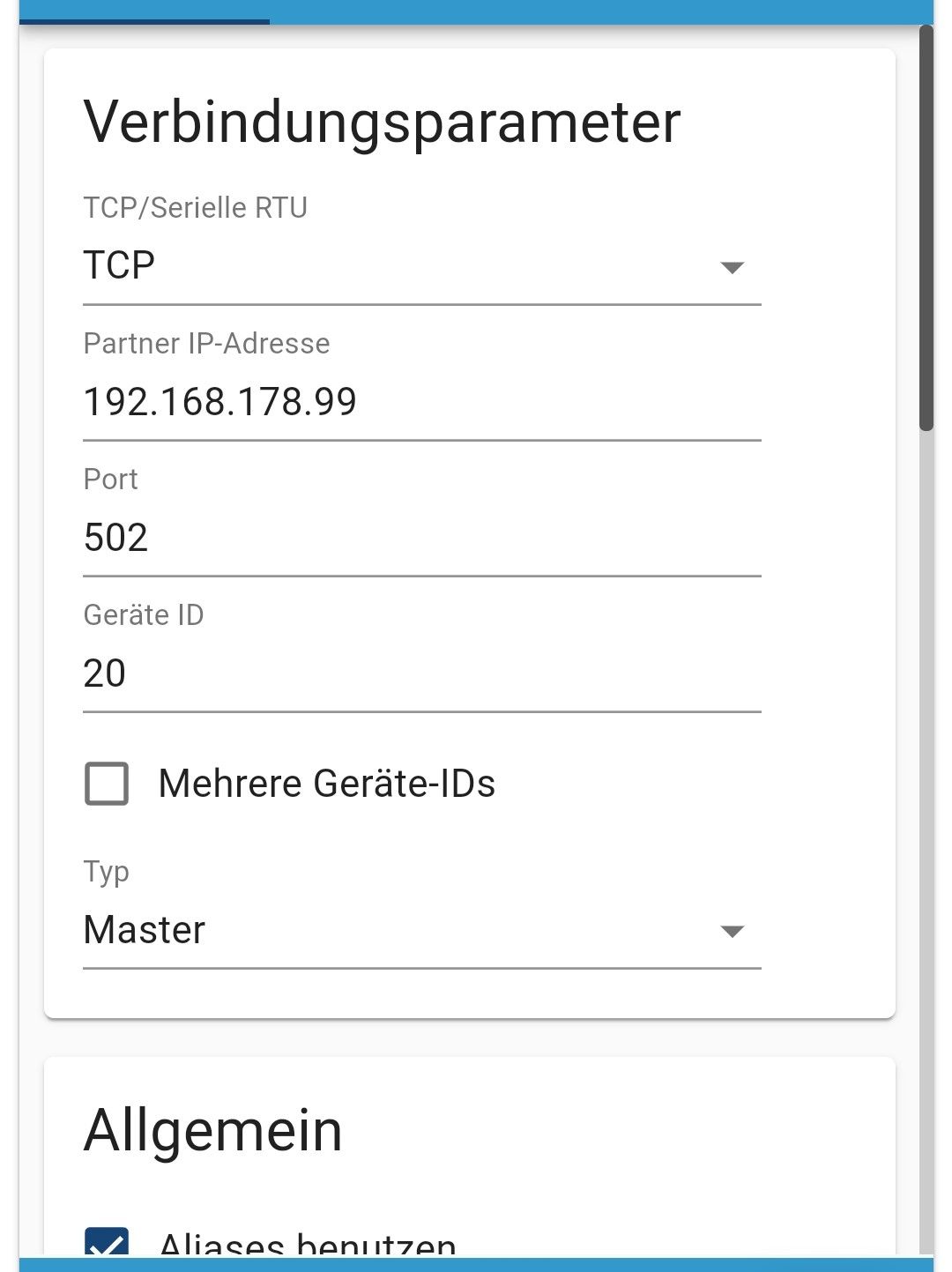Uncheck the Aliases benutzen checkbox
The image size is (952, 1272).
107,1243
